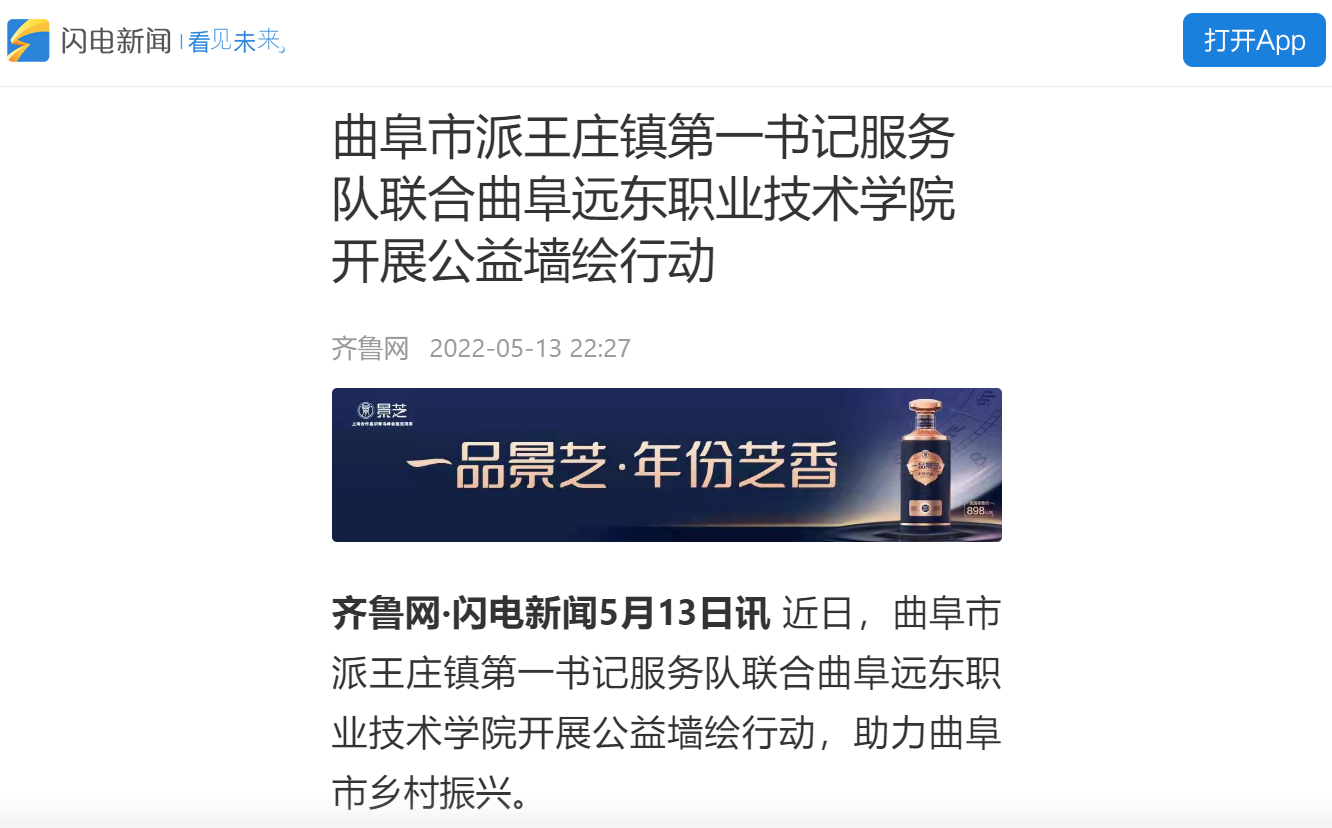The image size is (1332, 828).
Task: Open the 闪电新闻 home logo link
Action: click(90, 41)
